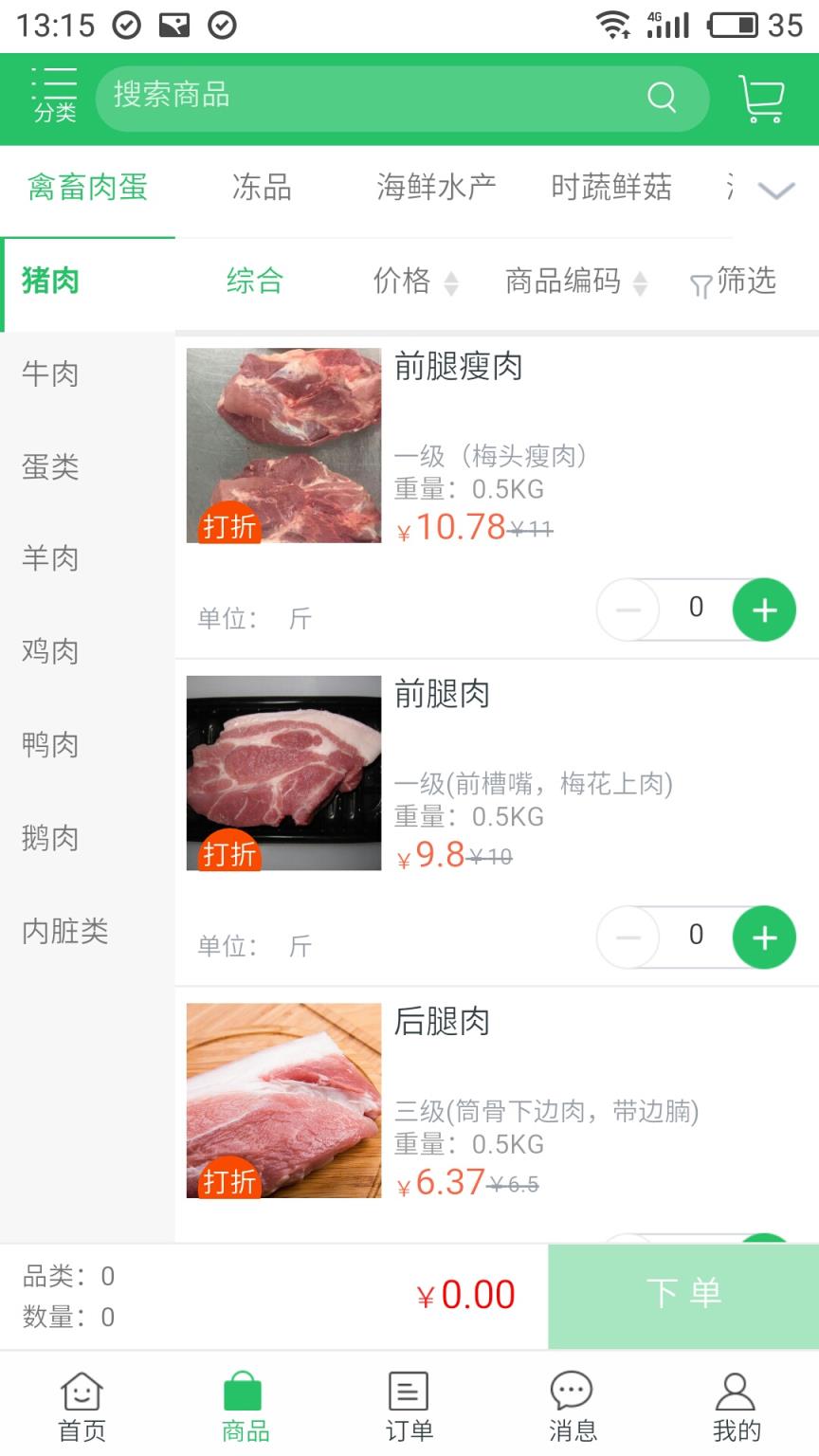Image resolution: width=819 pixels, height=1456 pixels.
Task: Open the shopping cart
Action: click(764, 98)
